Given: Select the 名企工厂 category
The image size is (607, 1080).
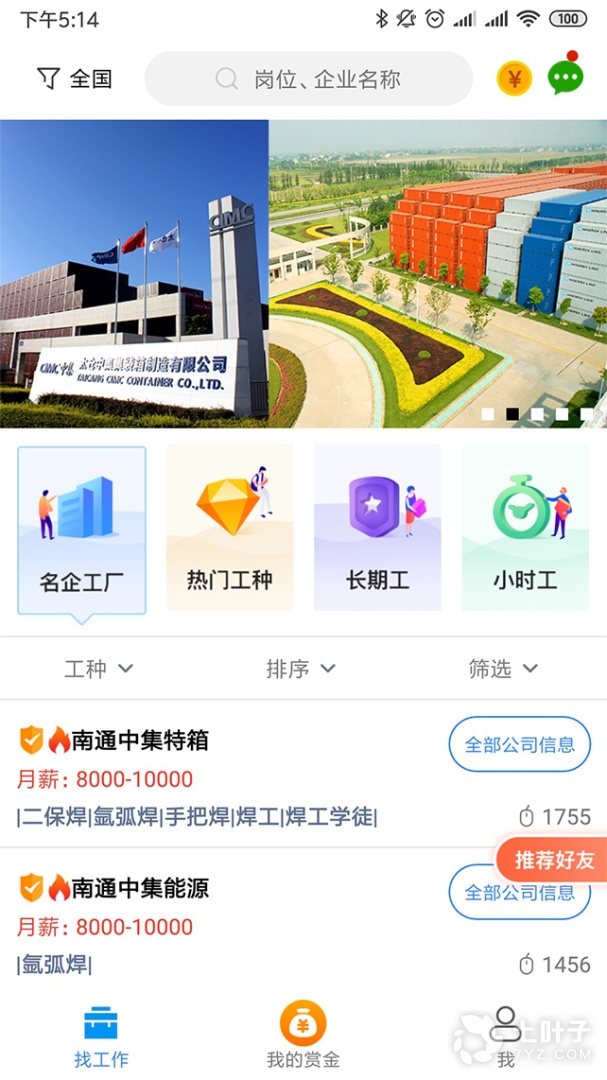Looking at the screenshot, I should point(82,530).
